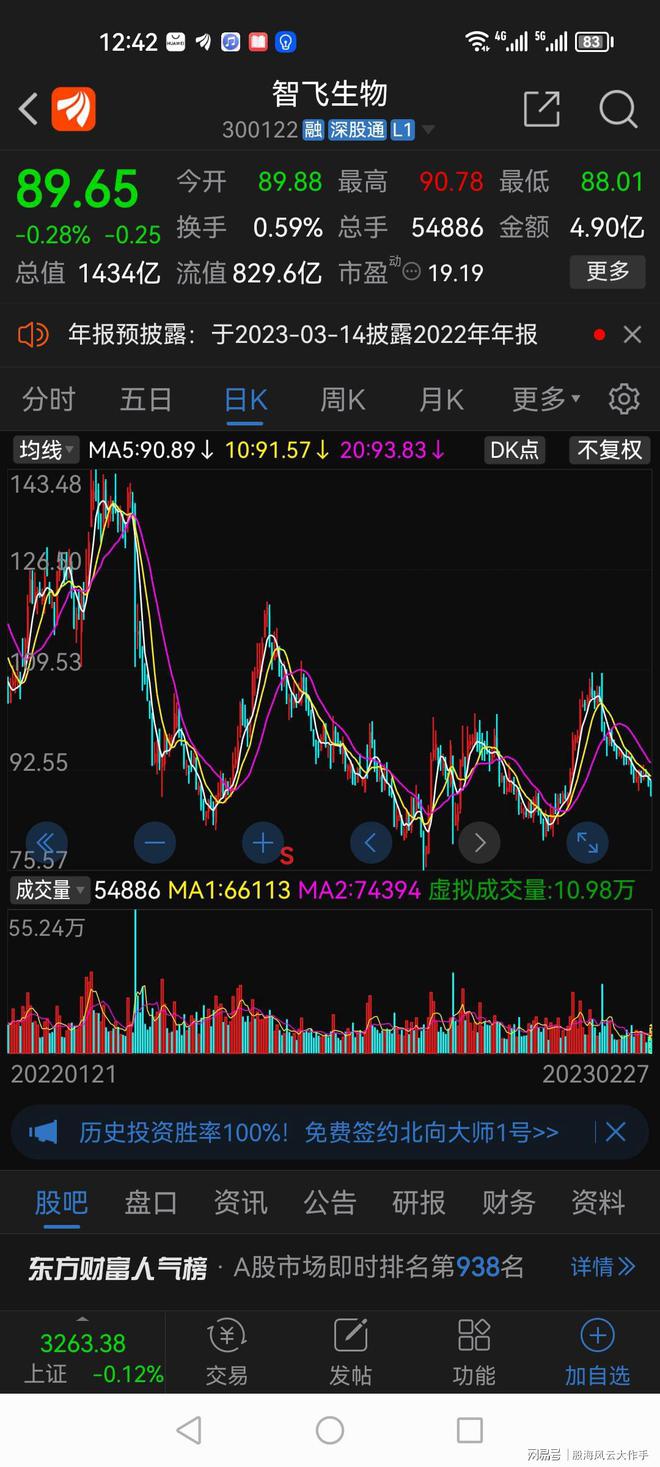Switch to the 分时 chart tab
Viewport: 660px width, 1467px height.
click(x=48, y=399)
